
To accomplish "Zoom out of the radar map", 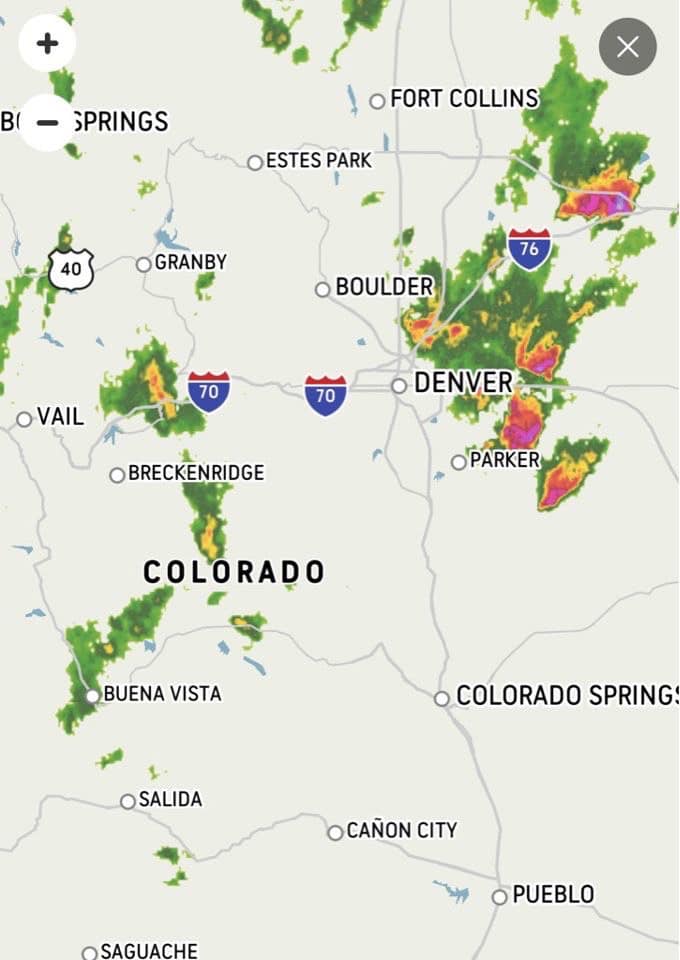I will 47,122.
